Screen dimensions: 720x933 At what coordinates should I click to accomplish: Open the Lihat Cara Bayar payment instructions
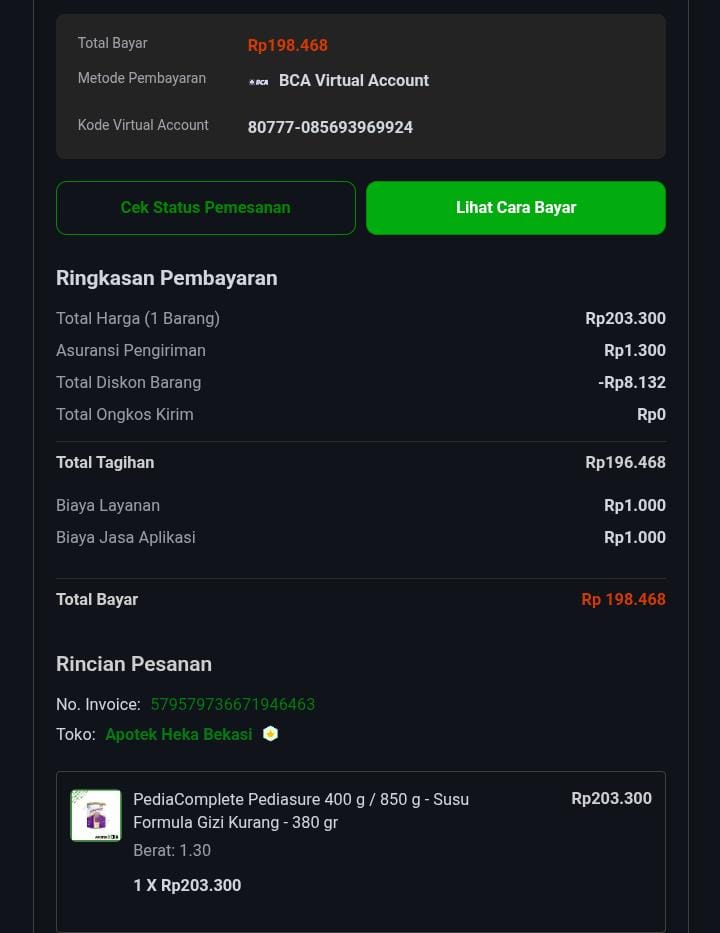click(x=515, y=208)
